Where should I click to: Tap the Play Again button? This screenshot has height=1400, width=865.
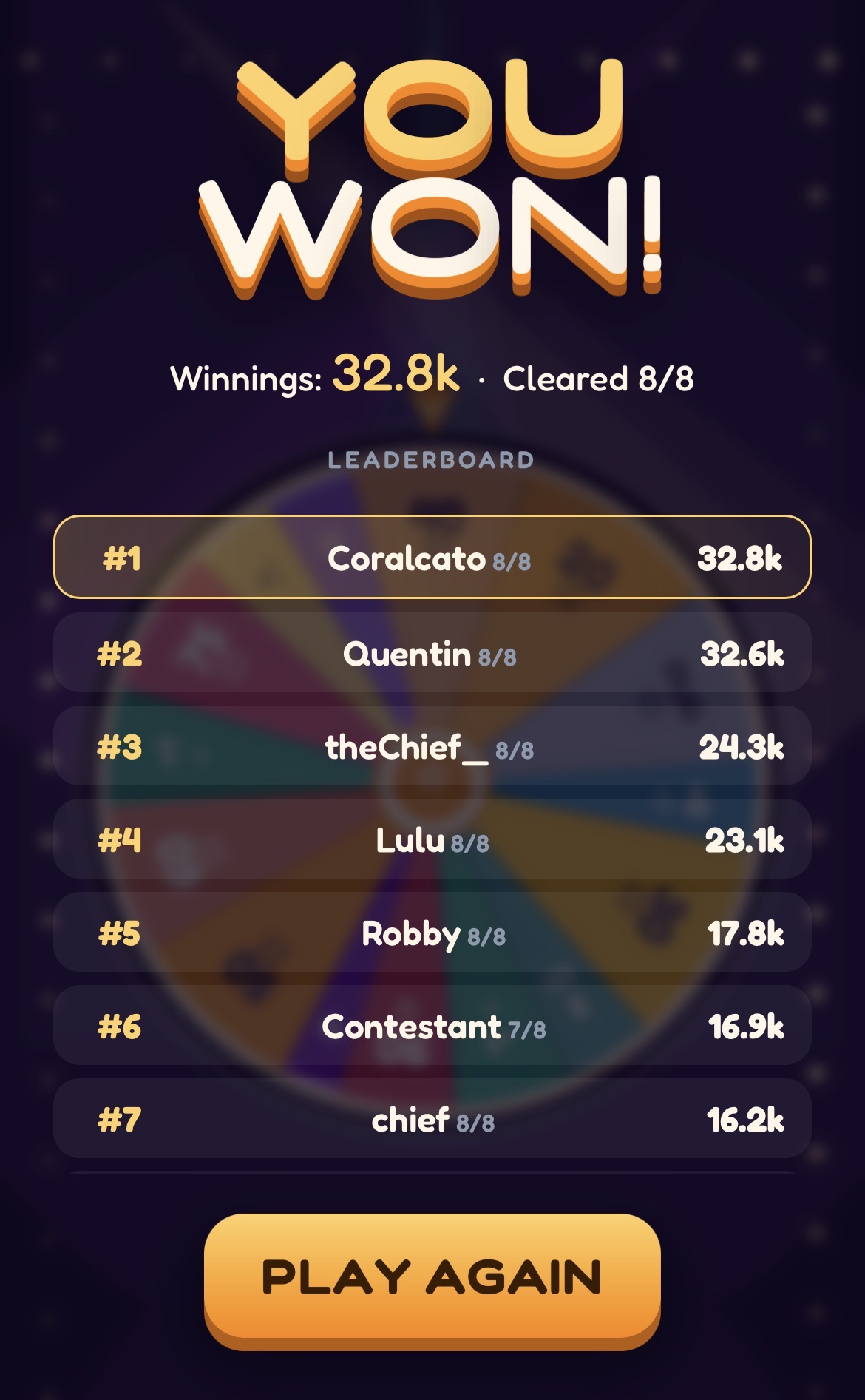tap(432, 1280)
